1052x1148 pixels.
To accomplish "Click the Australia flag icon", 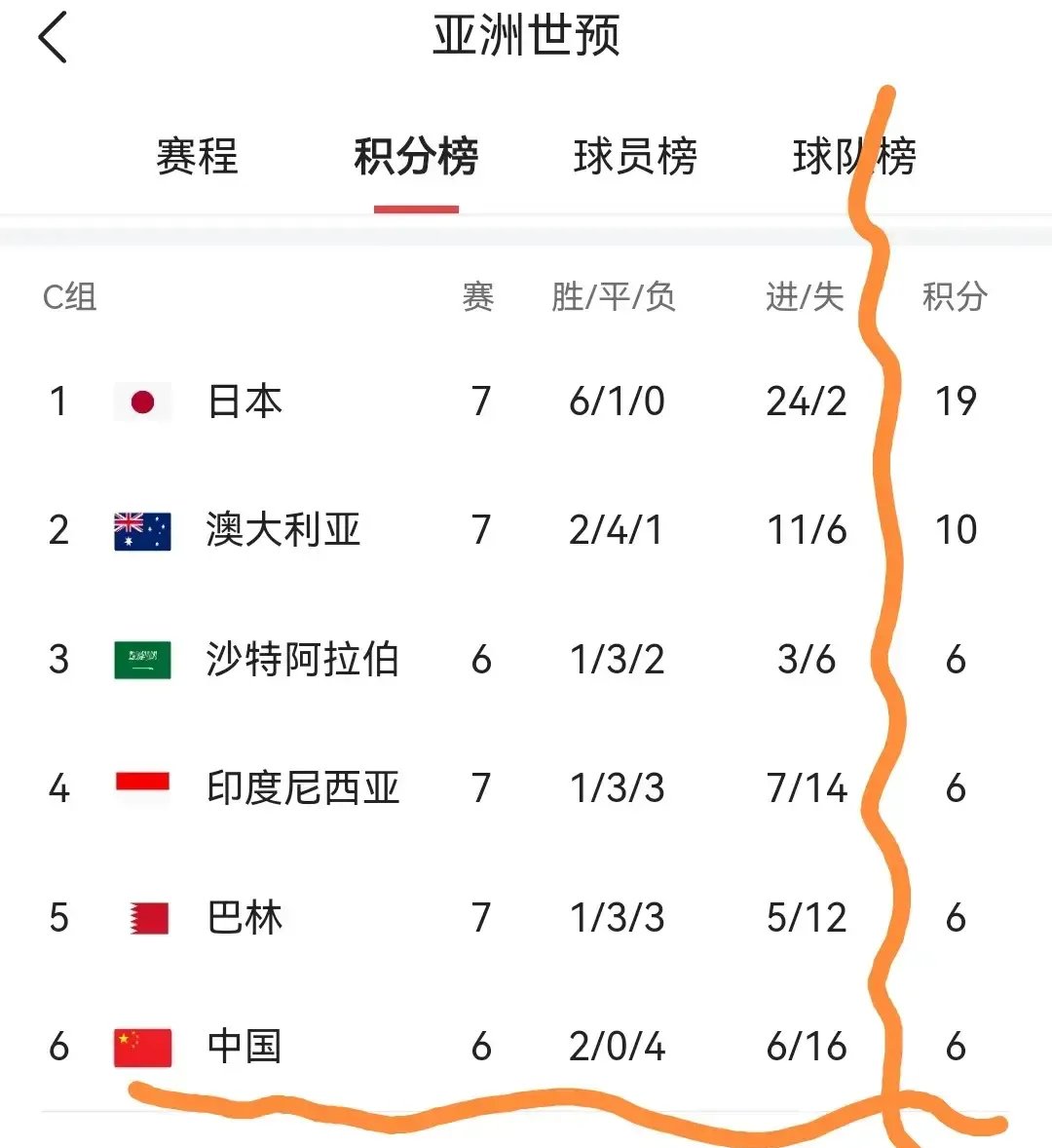I will pyautogui.click(x=141, y=530).
